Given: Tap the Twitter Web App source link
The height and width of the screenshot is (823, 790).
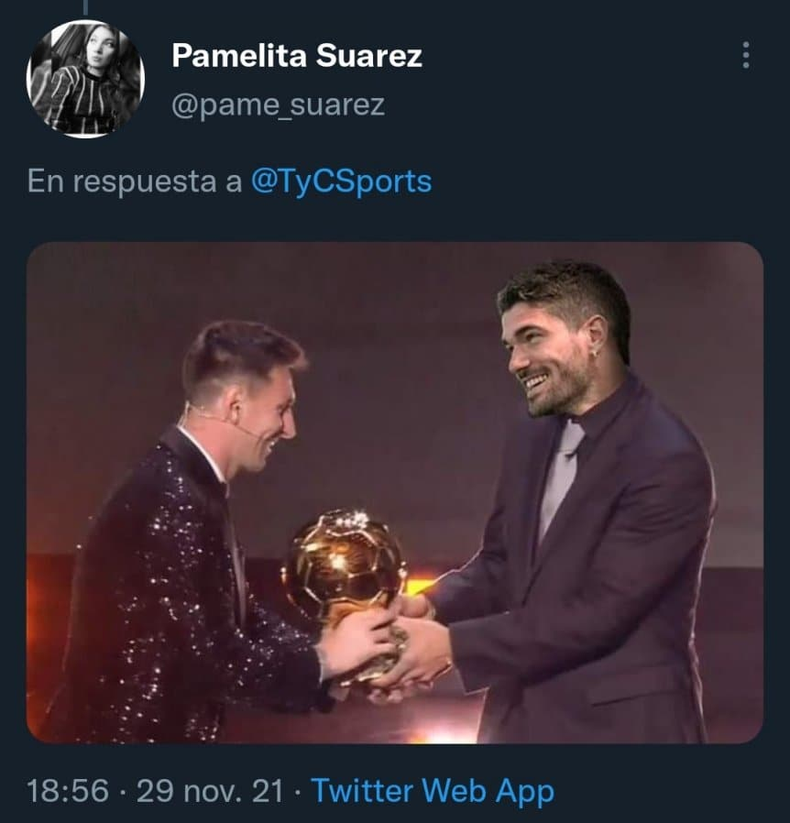Looking at the screenshot, I should [x=432, y=792].
